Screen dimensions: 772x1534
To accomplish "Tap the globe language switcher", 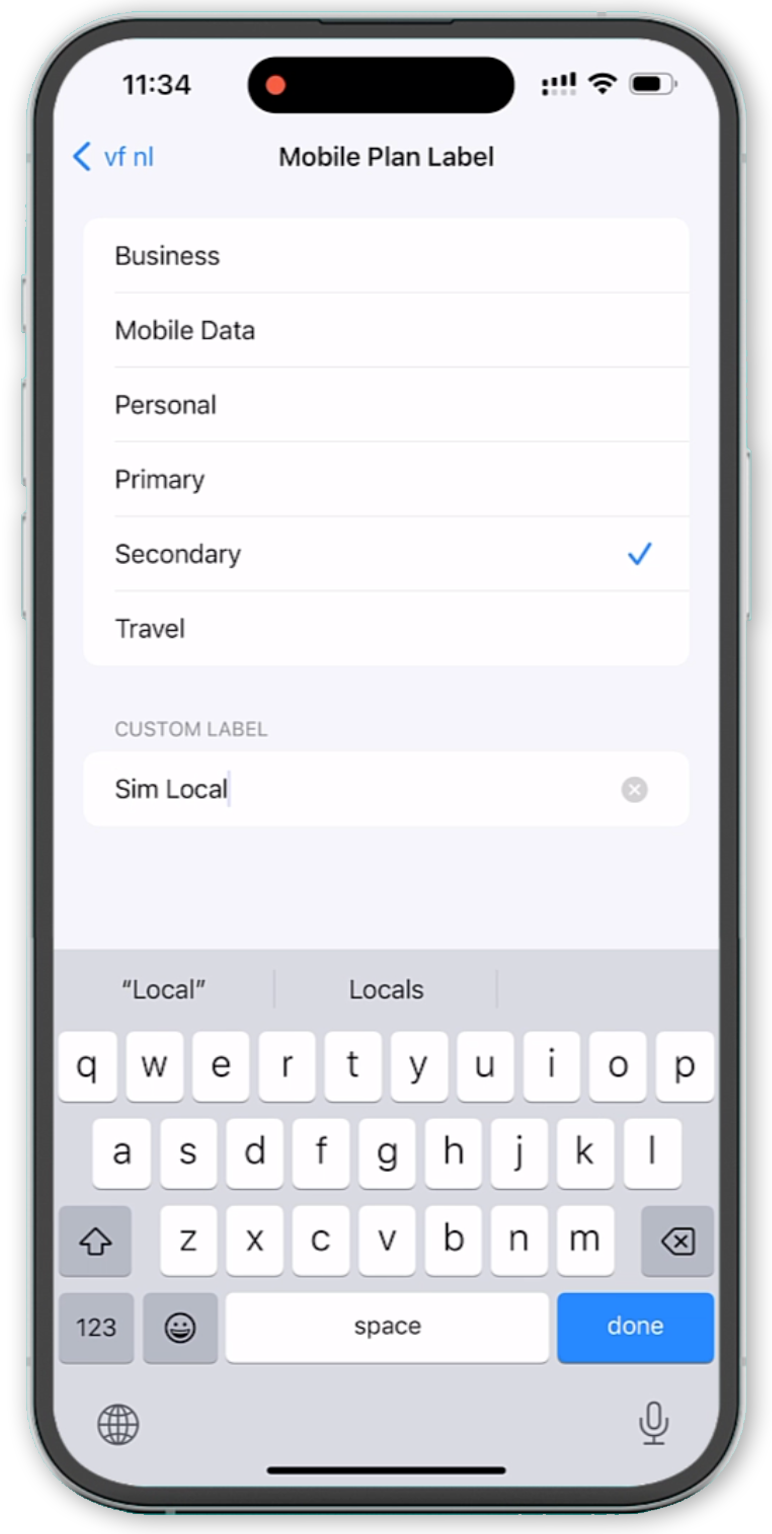I will point(118,1424).
